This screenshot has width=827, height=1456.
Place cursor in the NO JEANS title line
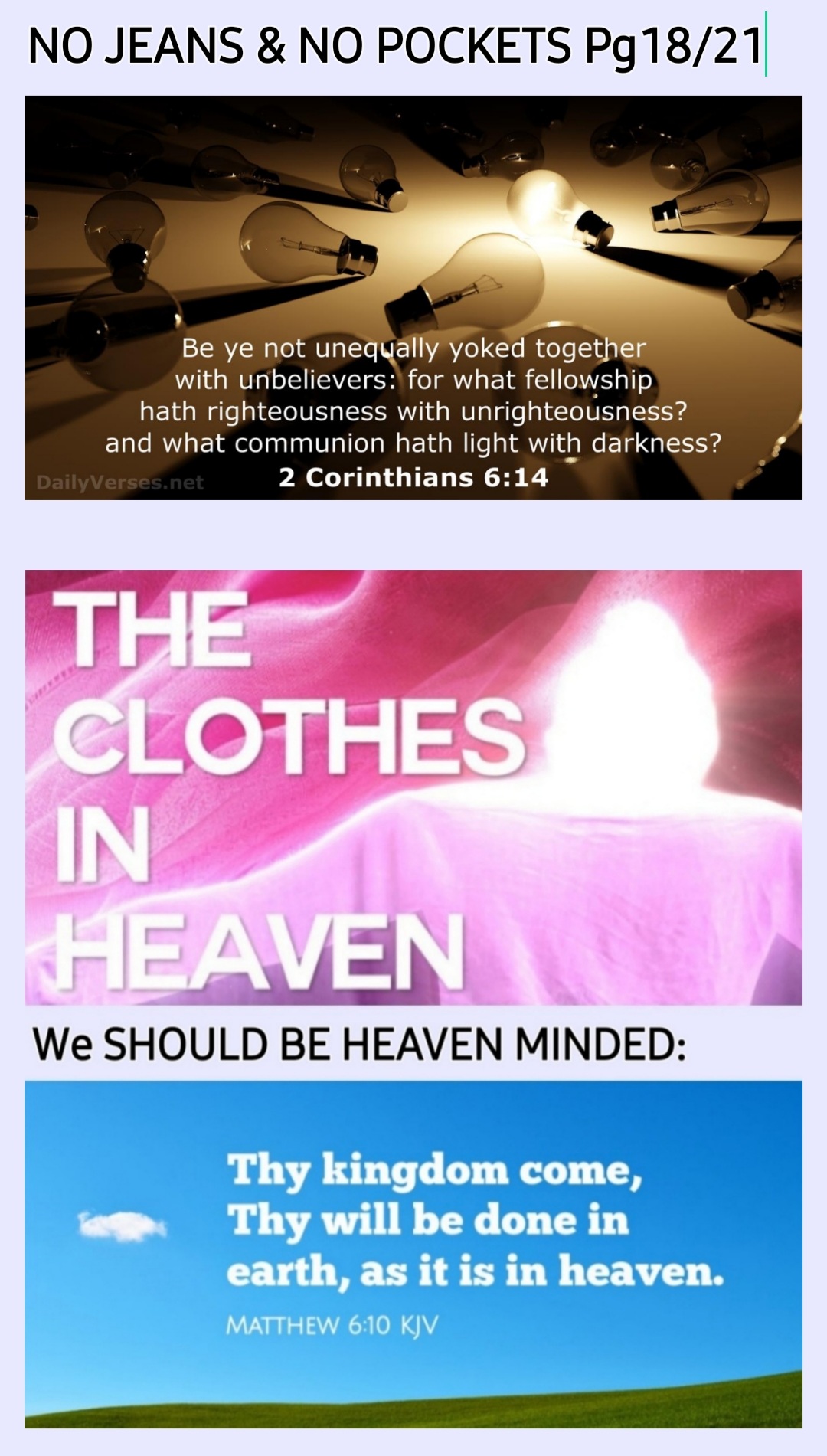[x=394, y=46]
